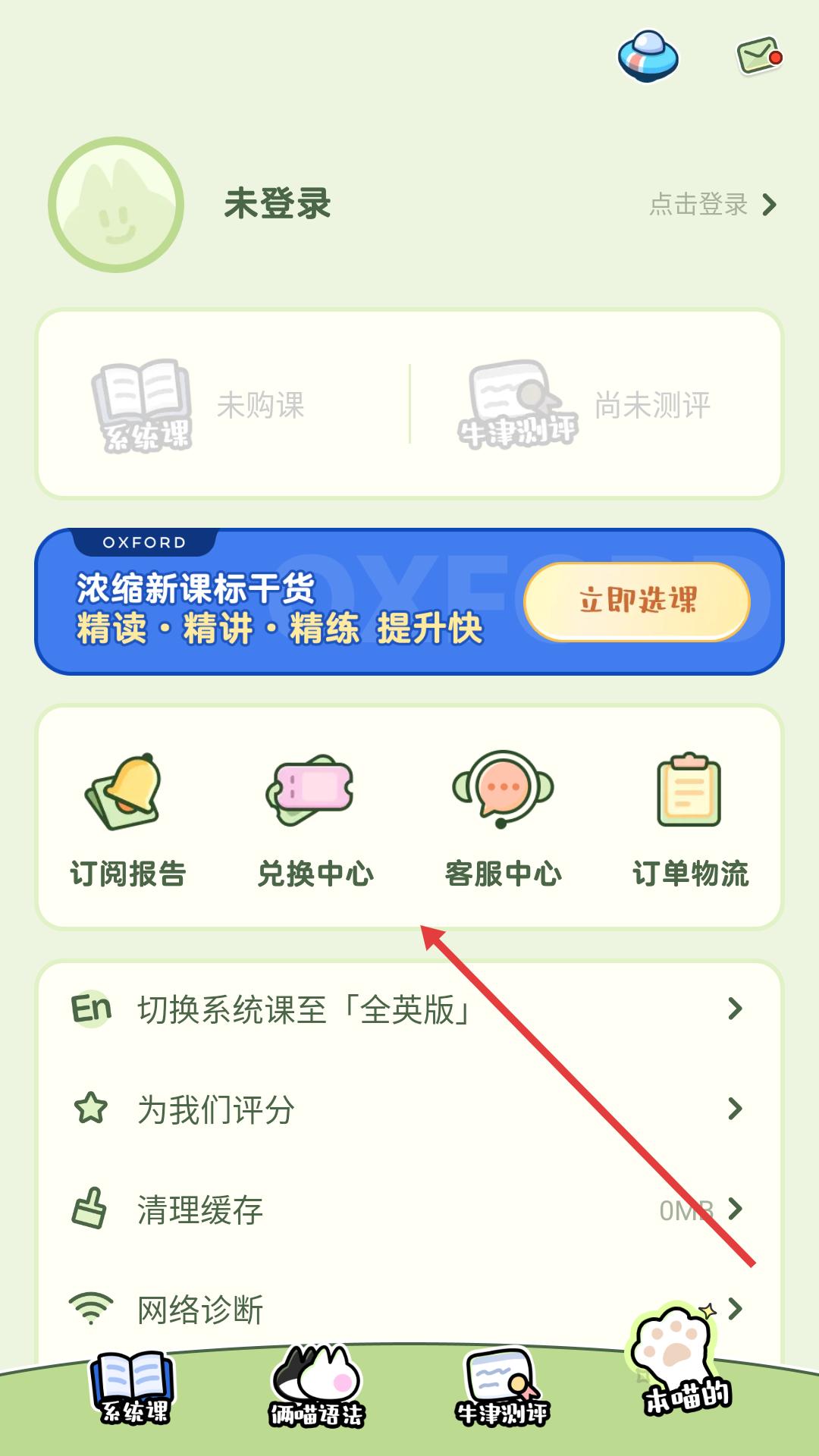Tap 点击登录 to log in
The width and height of the screenshot is (819, 1456).
[x=713, y=205]
